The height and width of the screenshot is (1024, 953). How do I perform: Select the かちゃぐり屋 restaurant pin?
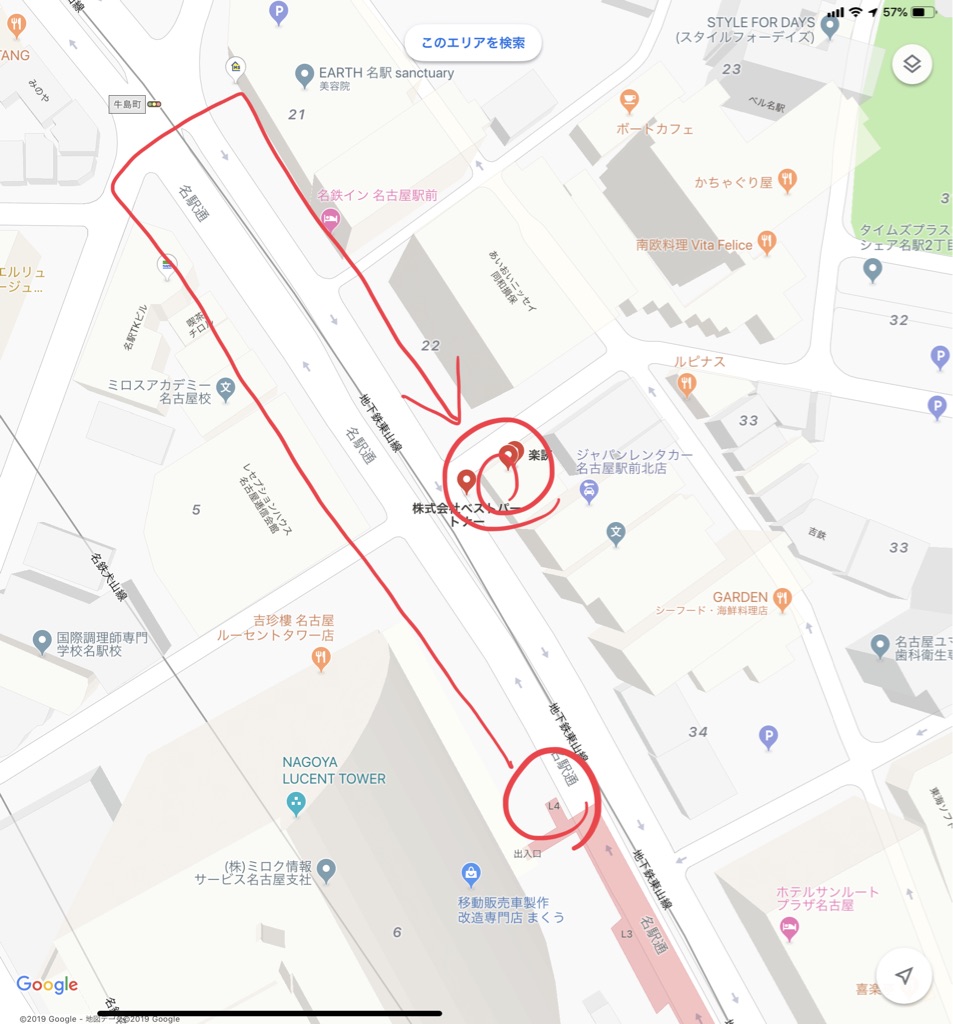[788, 181]
